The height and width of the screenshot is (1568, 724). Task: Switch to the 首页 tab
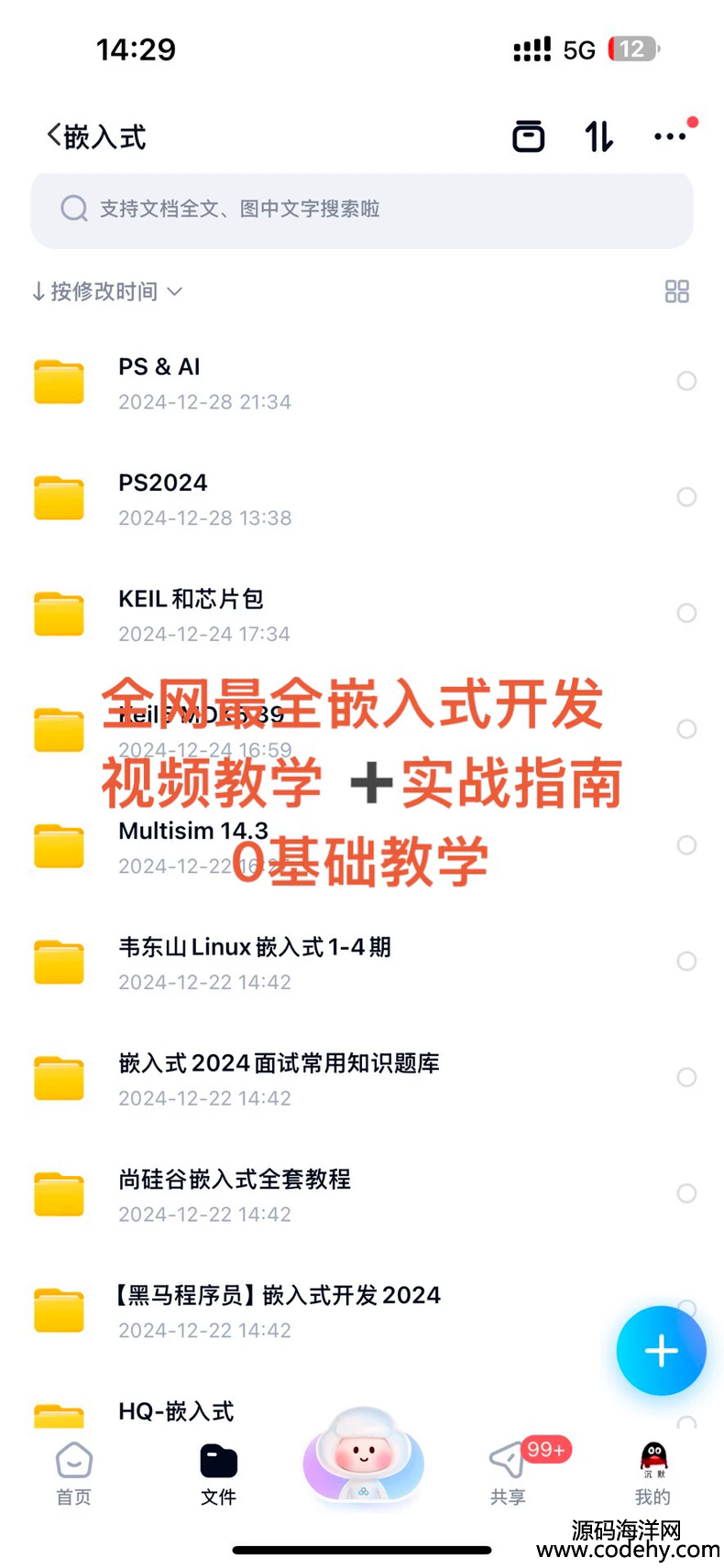click(x=74, y=1472)
